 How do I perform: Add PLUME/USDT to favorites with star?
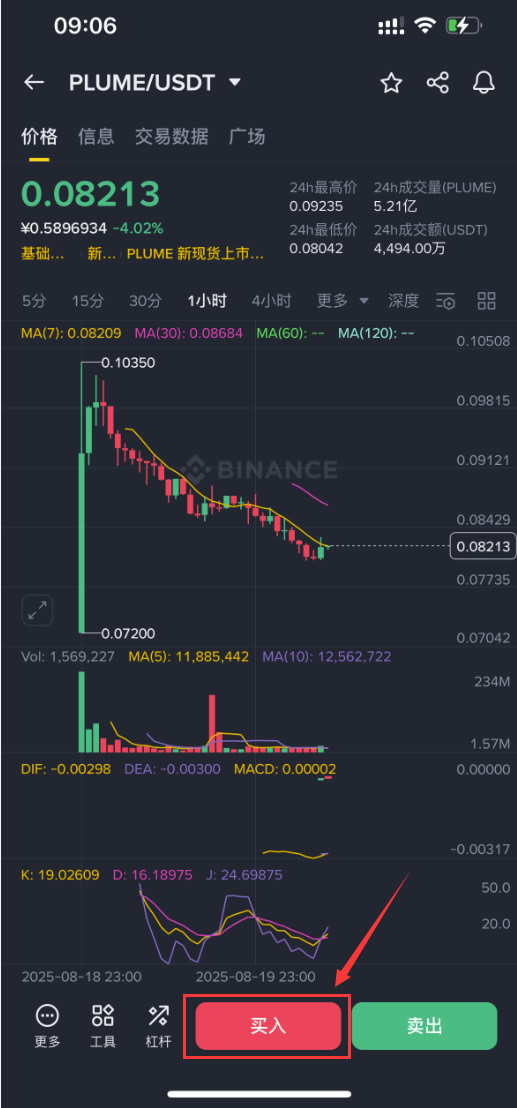point(391,83)
